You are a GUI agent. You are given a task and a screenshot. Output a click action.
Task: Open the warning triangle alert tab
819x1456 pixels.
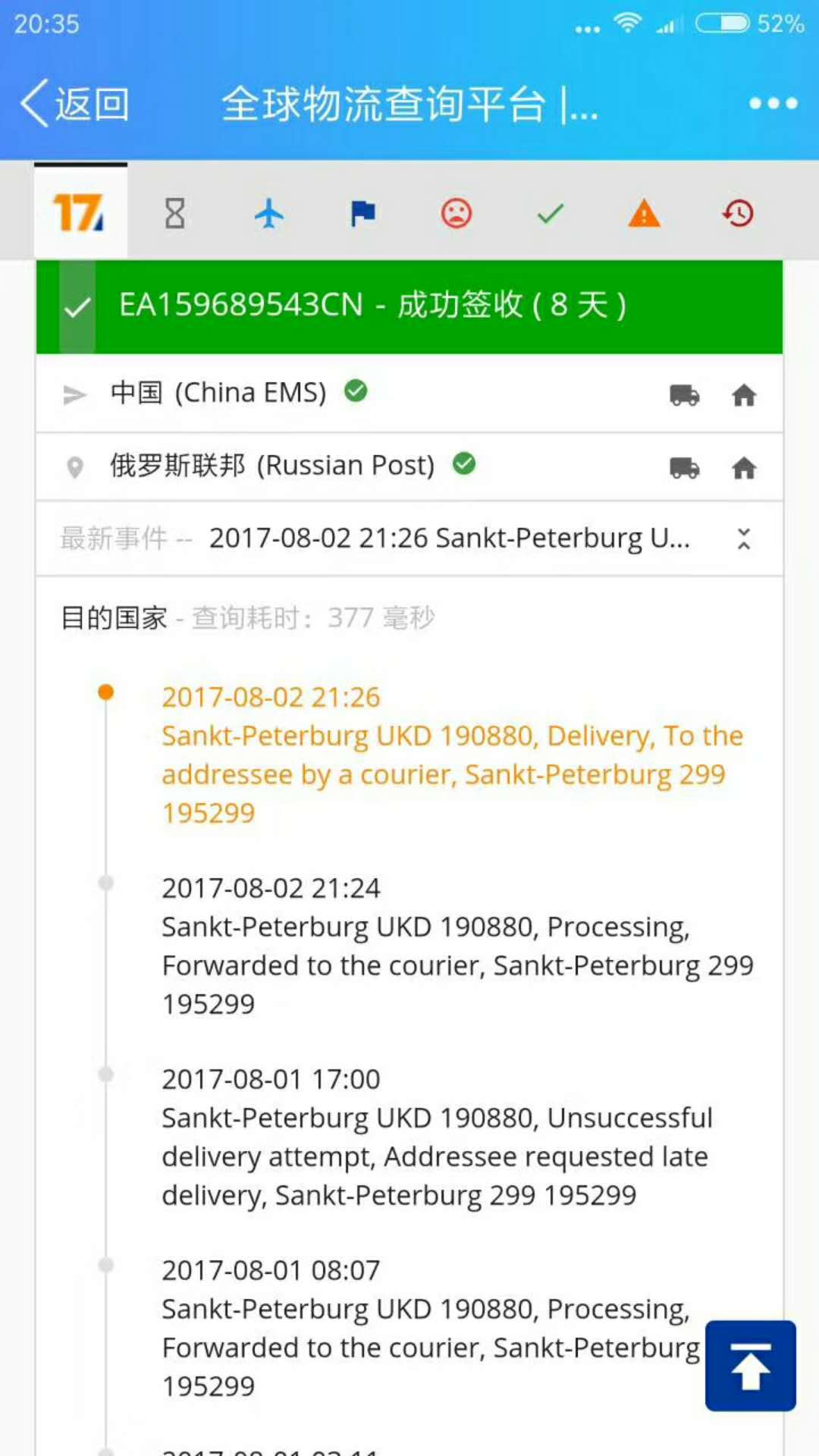point(644,213)
